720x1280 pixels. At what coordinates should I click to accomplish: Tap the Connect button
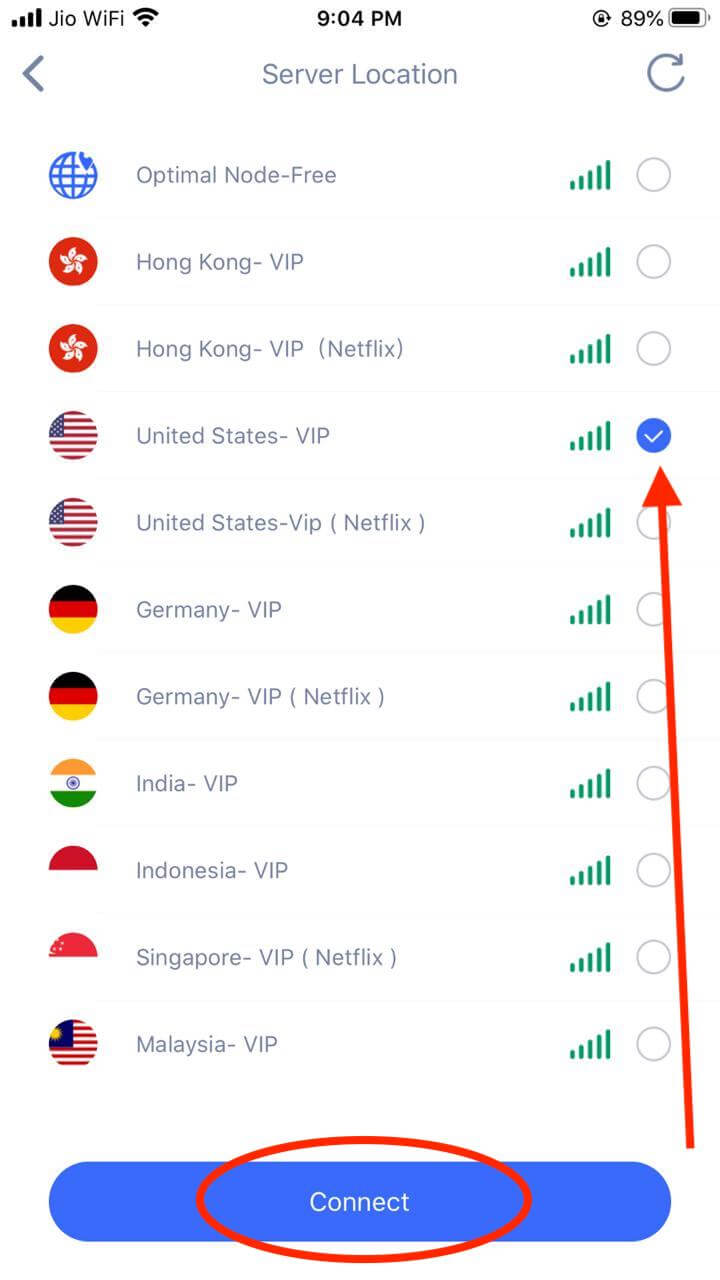click(360, 1201)
